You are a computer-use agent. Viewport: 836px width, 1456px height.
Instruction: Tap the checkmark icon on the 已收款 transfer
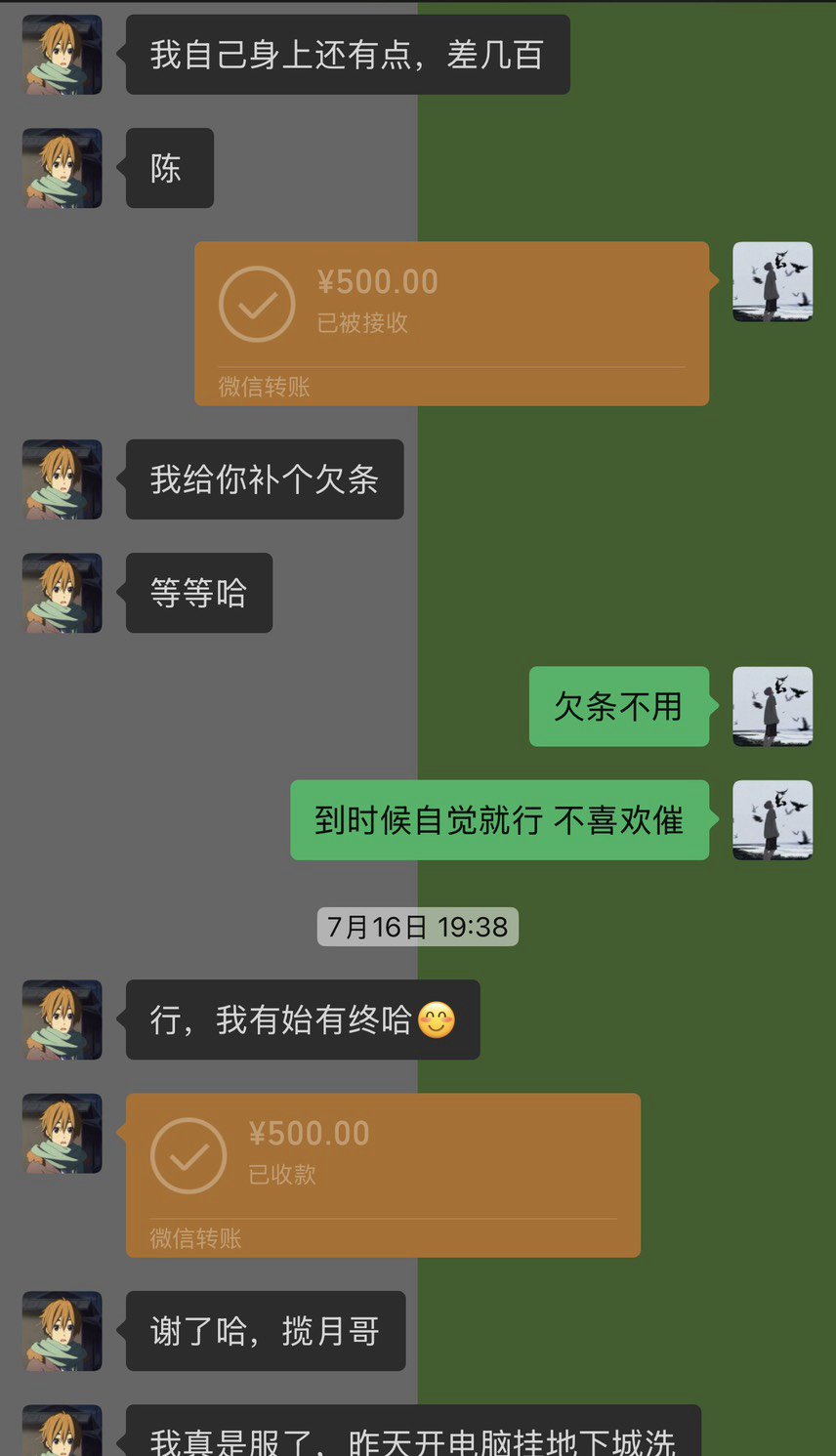(x=188, y=1158)
